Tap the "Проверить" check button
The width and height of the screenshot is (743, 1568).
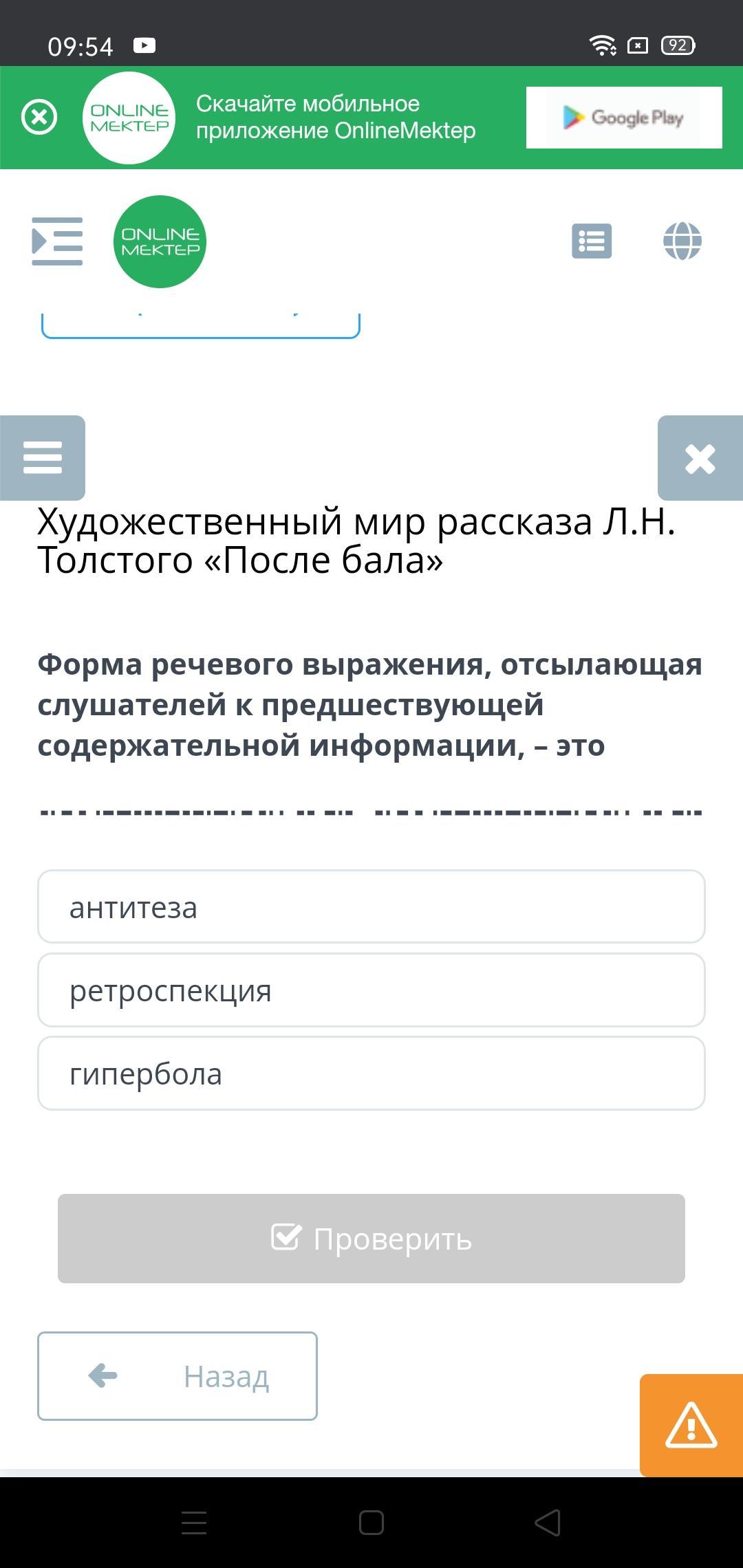tap(371, 1239)
